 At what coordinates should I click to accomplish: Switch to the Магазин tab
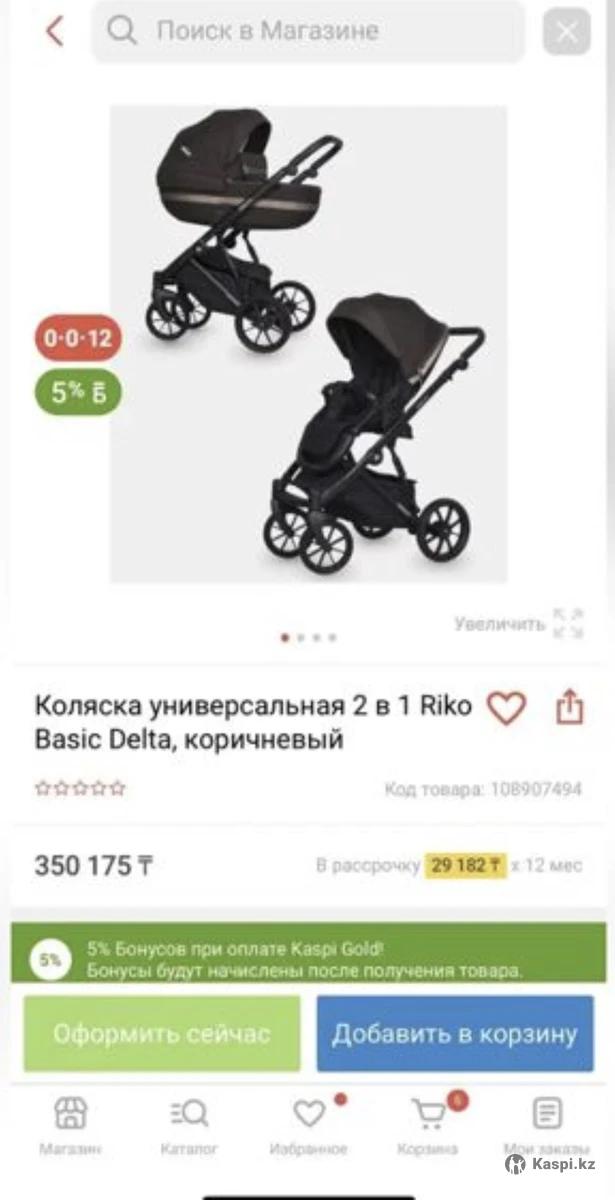[x=70, y=1124]
